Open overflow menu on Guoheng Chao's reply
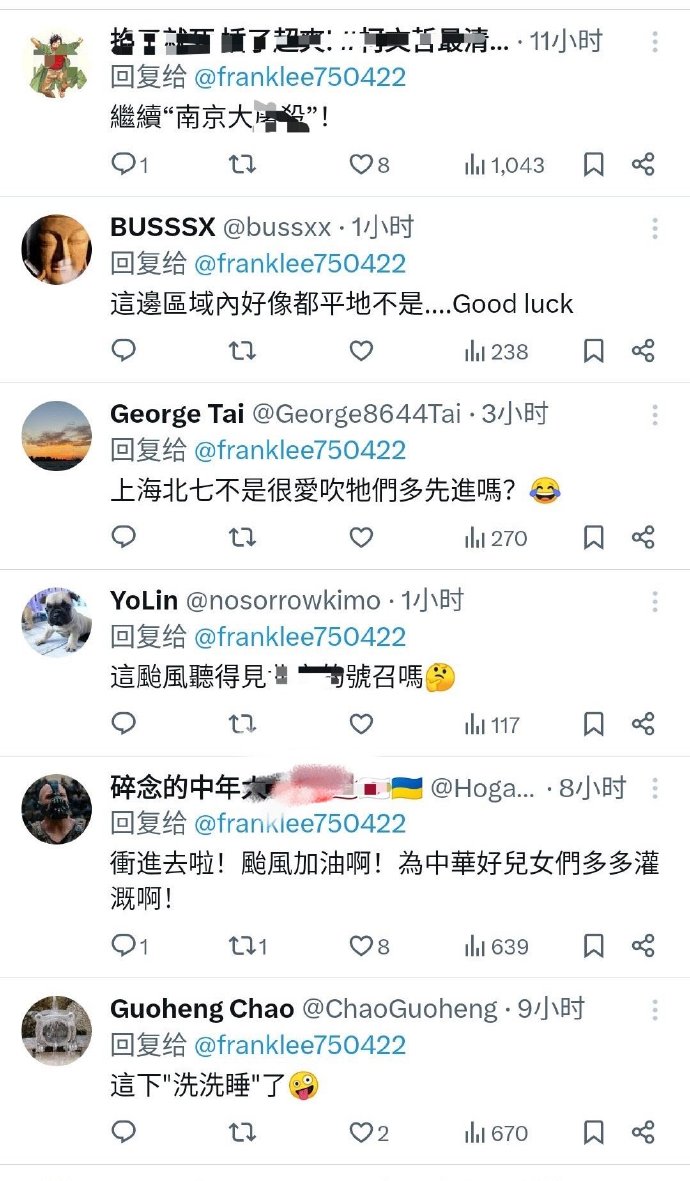The height and width of the screenshot is (1181, 690). [655, 1010]
